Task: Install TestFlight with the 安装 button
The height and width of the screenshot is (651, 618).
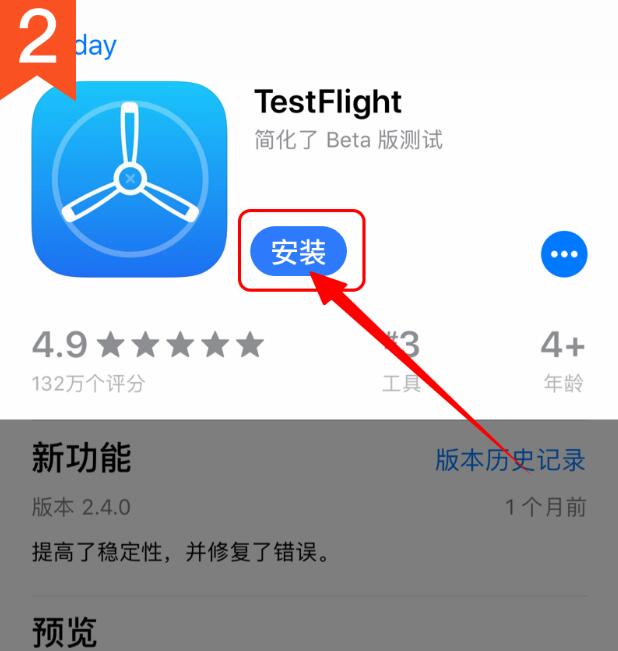Action: tap(298, 253)
